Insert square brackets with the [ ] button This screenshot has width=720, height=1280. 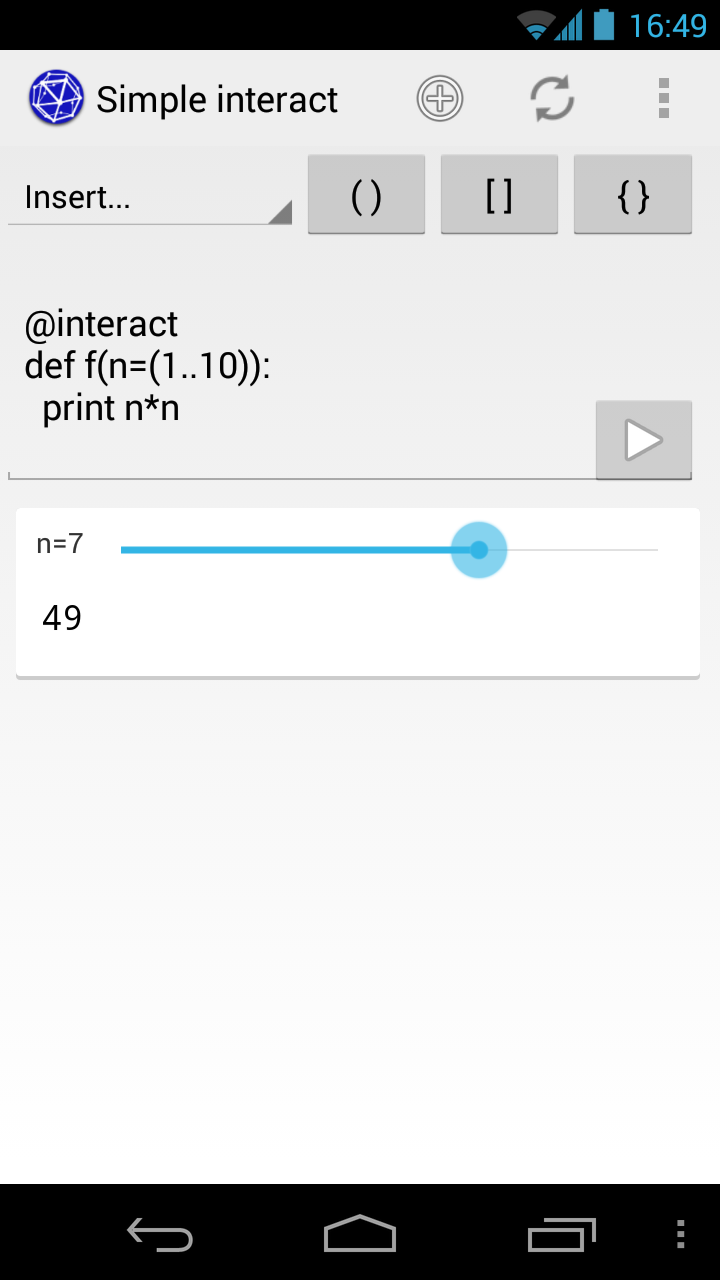[499, 195]
